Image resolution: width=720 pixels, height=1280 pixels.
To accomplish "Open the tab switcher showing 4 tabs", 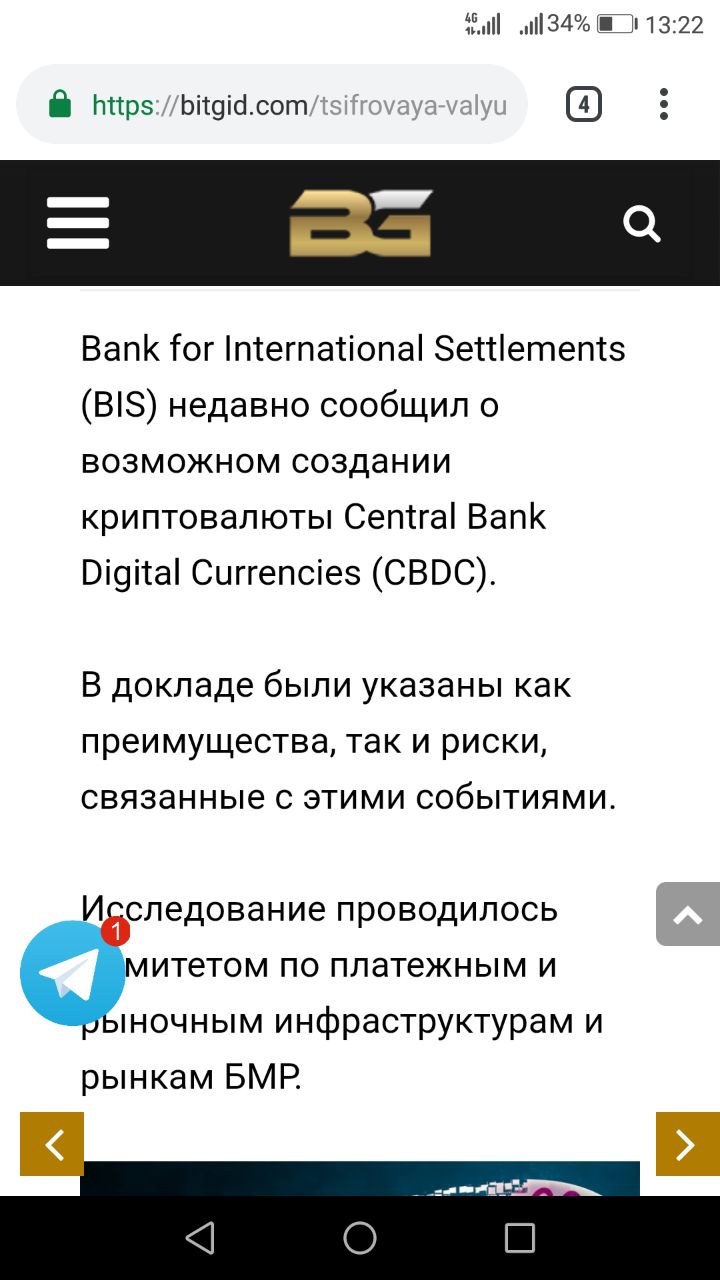I will [584, 104].
